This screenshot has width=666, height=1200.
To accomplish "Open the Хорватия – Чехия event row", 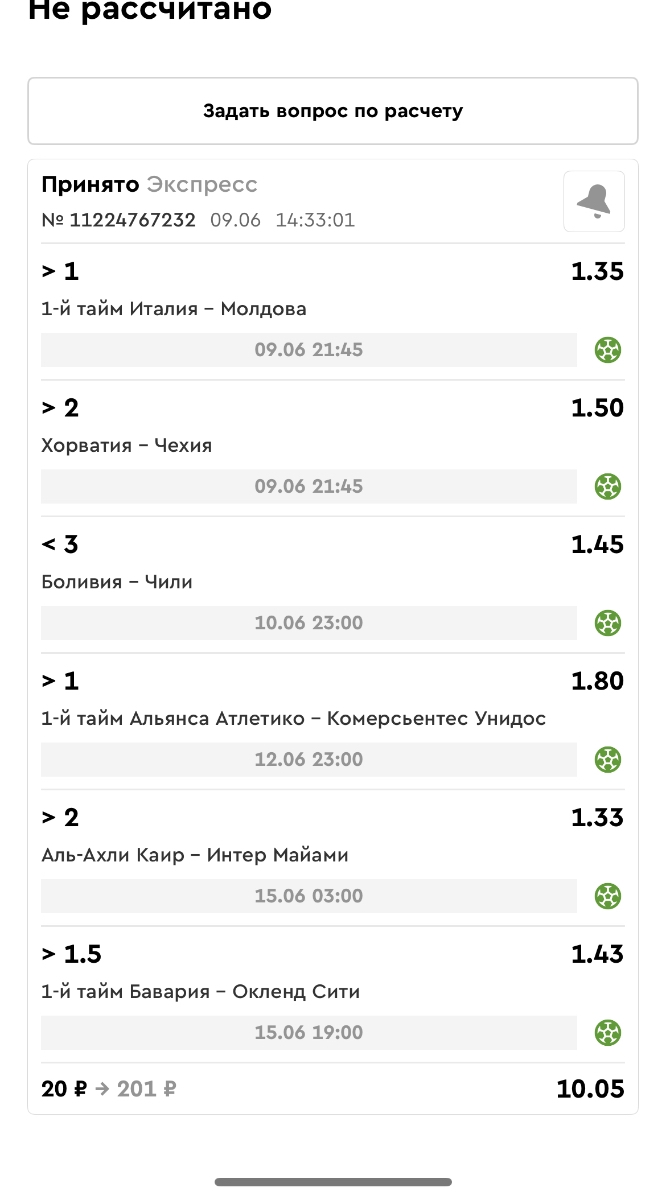I will (x=127, y=446).
